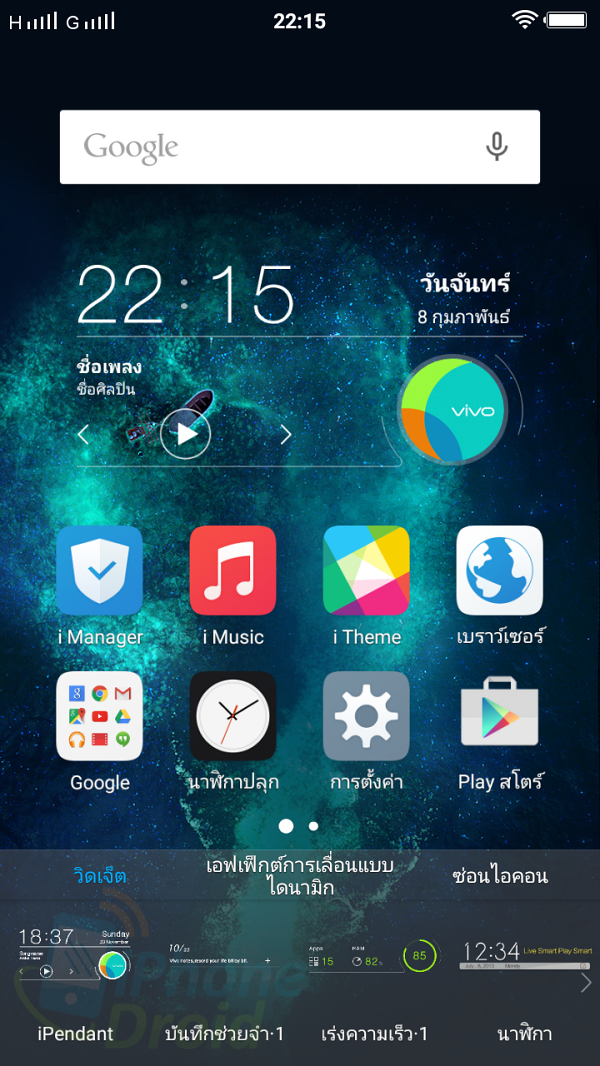Open การตั้งค่า settings
The image size is (600, 1066).
click(367, 732)
